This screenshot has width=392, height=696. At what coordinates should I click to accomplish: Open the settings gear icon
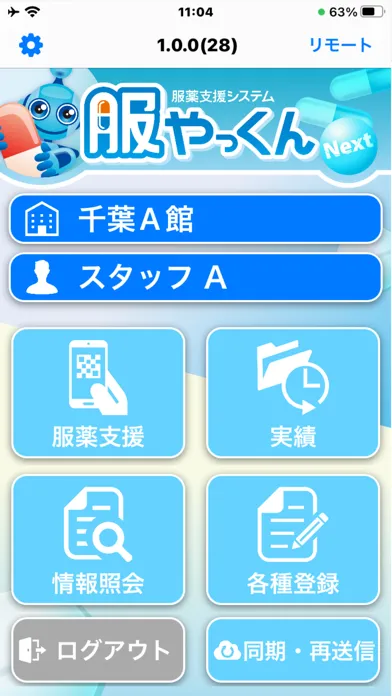point(31,45)
